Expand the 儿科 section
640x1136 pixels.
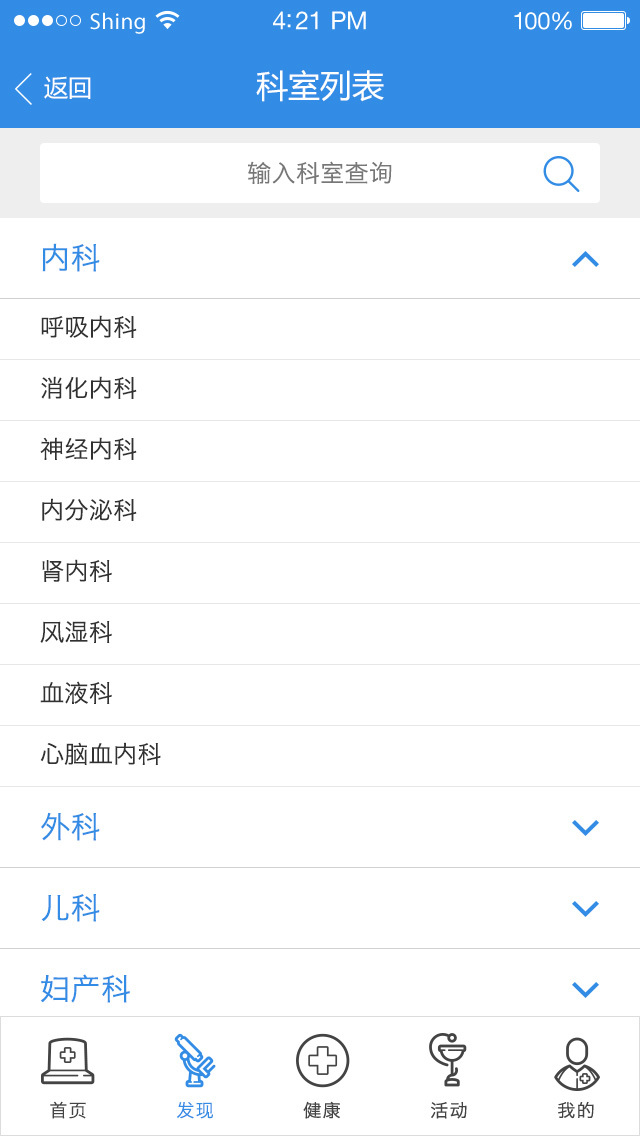(584, 908)
